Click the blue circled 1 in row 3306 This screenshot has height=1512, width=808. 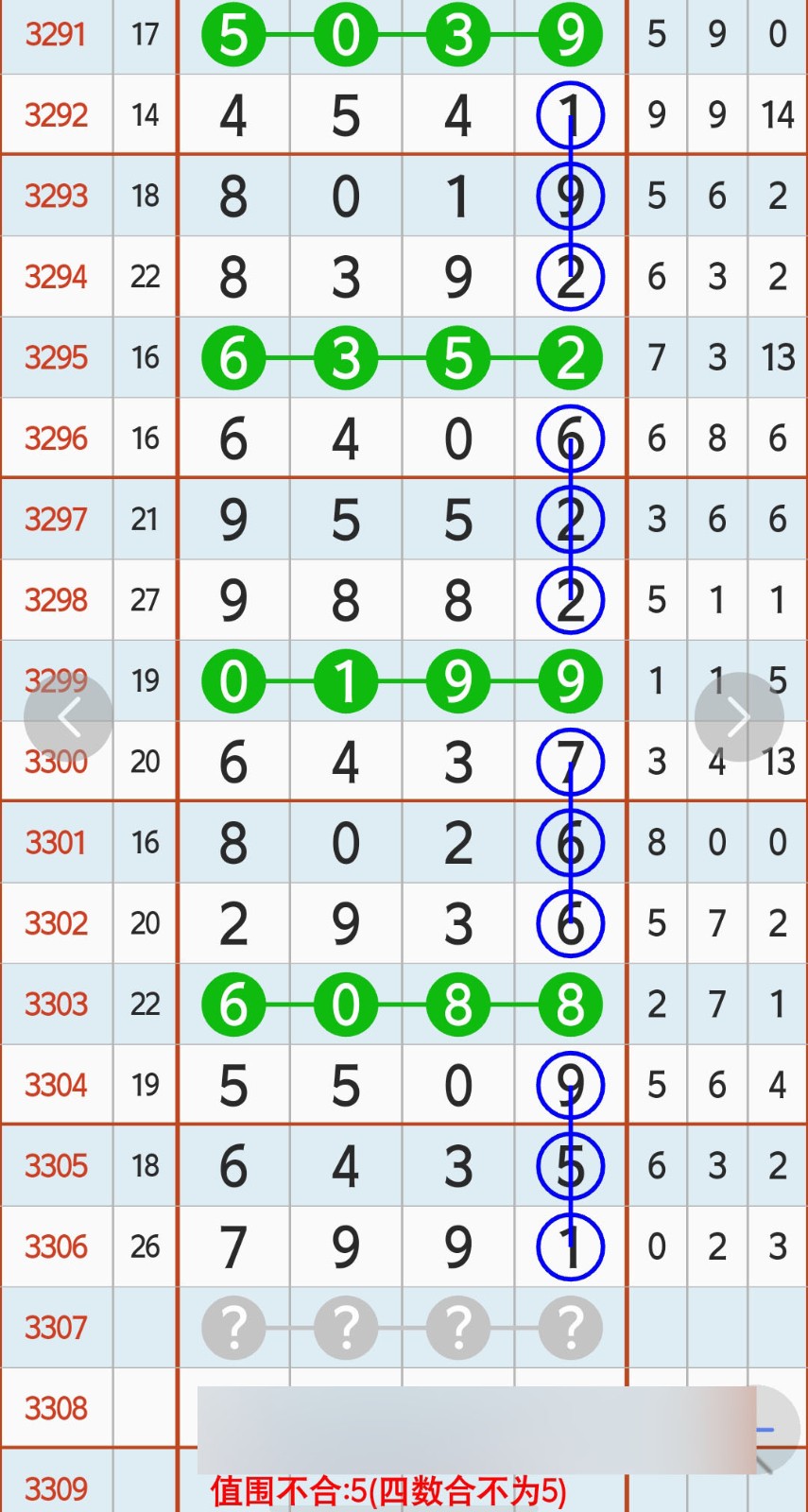pyautogui.click(x=570, y=1246)
